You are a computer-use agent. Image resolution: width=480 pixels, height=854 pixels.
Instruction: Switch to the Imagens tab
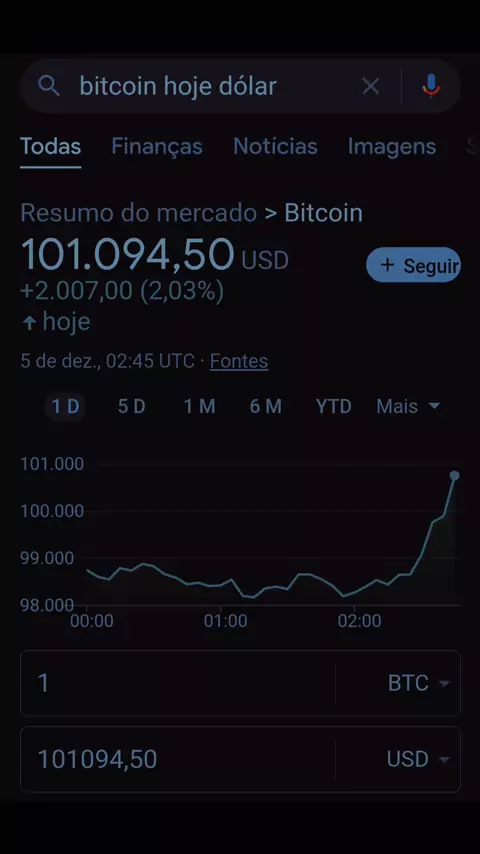pyautogui.click(x=392, y=147)
